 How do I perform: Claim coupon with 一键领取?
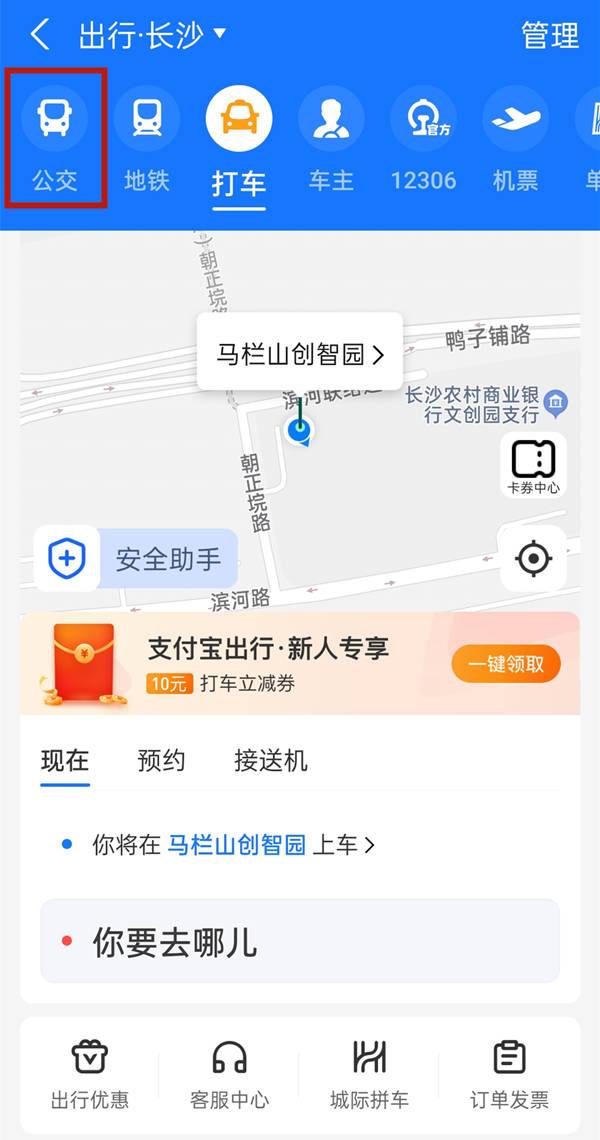[x=505, y=663]
